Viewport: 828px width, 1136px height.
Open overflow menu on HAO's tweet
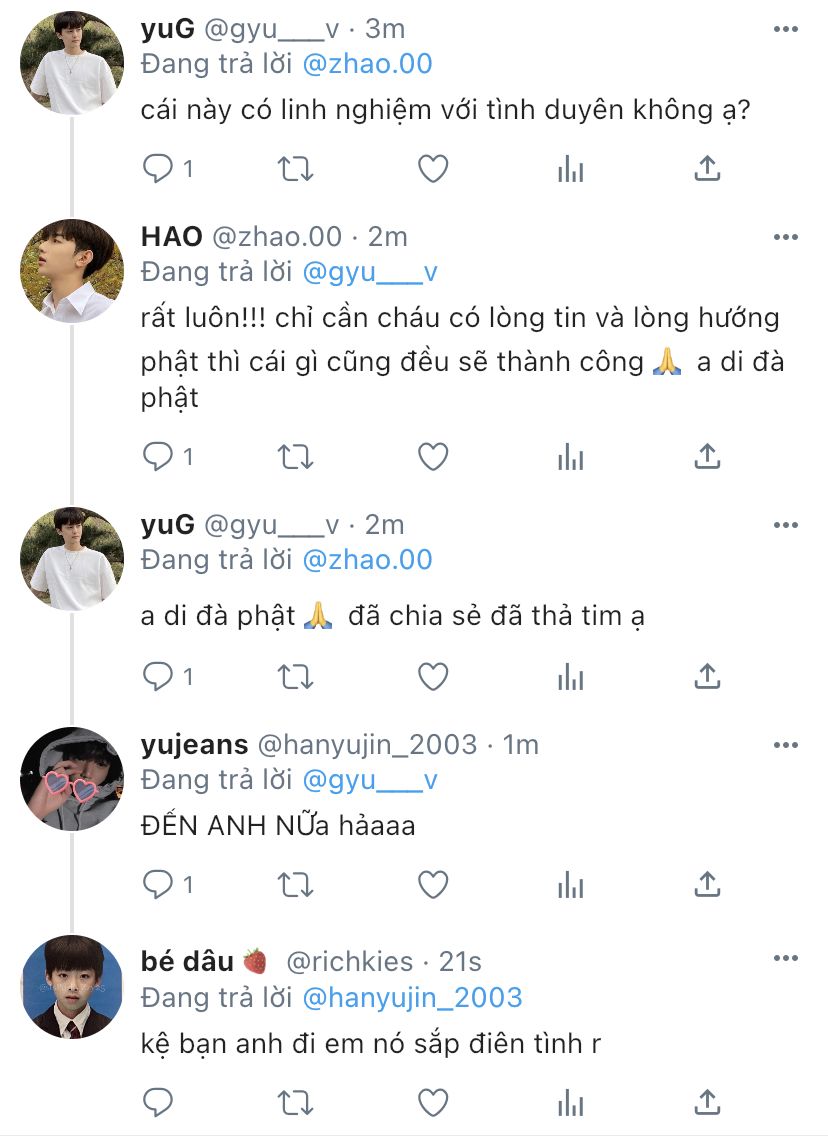click(x=786, y=237)
